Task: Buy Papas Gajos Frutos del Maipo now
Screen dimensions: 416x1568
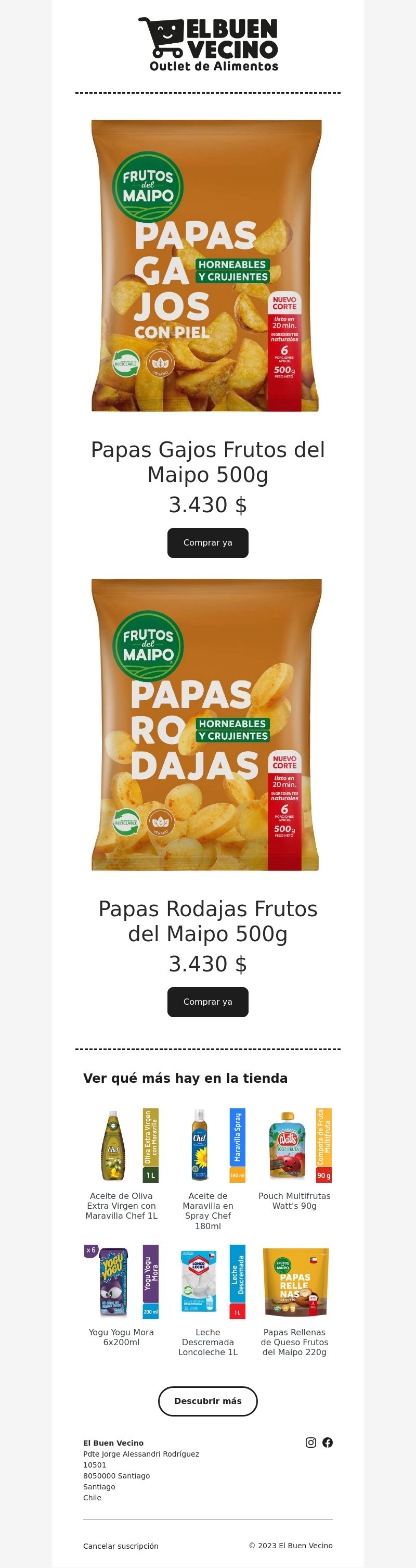Action: pos(207,542)
